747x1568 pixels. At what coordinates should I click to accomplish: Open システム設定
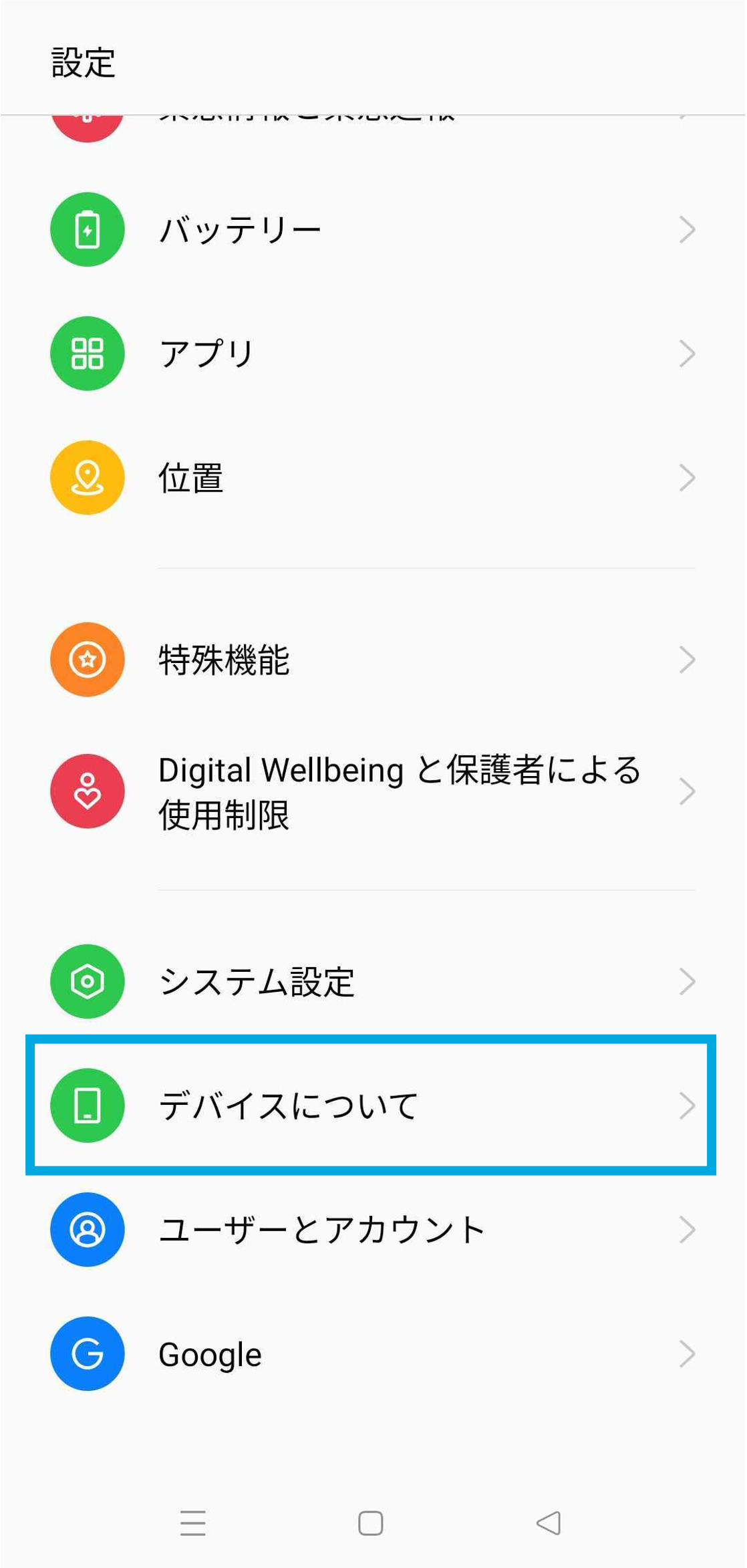point(373,981)
